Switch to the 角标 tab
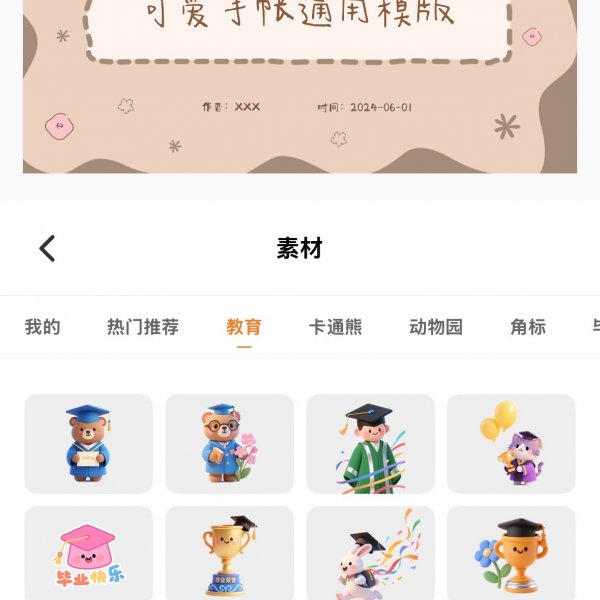This screenshot has height=600, width=600. tap(528, 327)
